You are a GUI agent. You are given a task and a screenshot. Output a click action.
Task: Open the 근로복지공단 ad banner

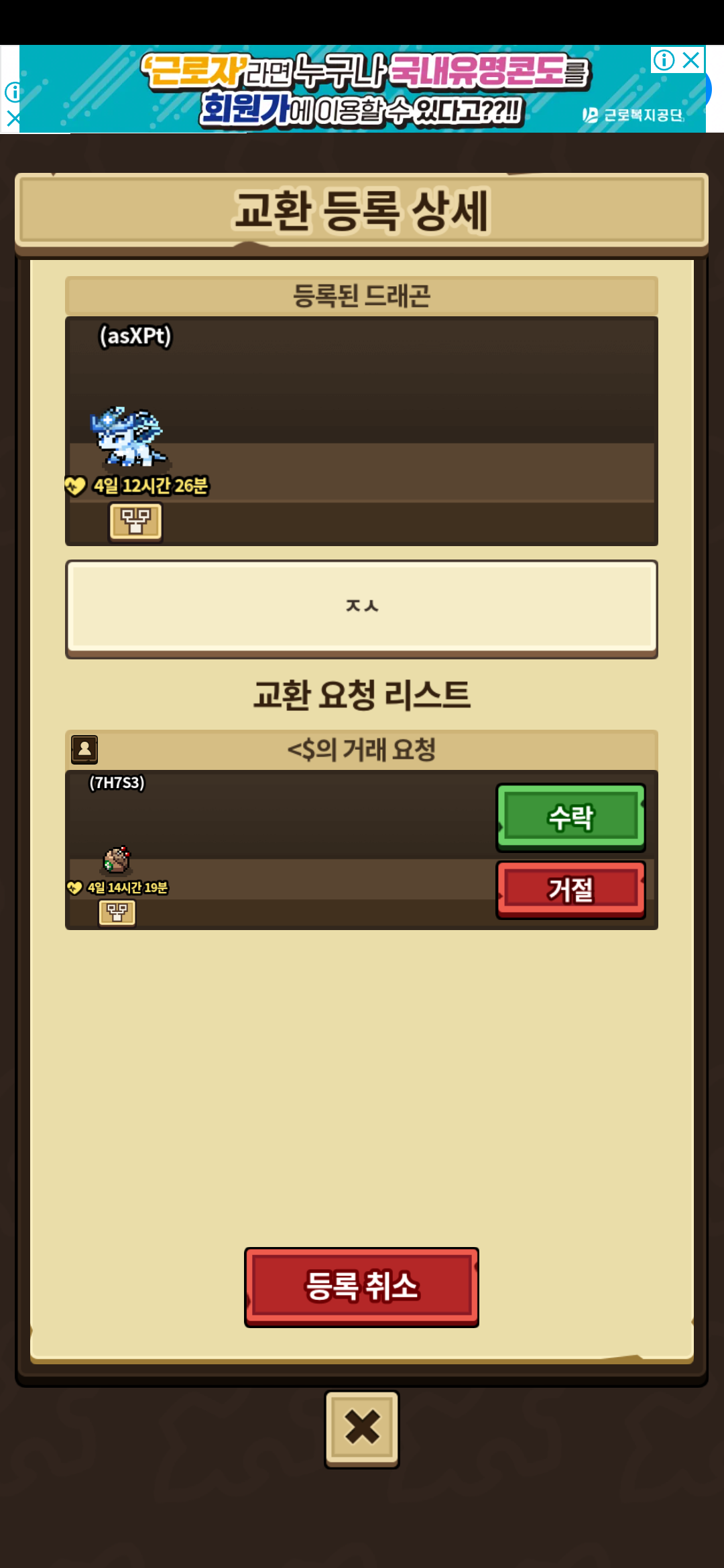pos(362,89)
